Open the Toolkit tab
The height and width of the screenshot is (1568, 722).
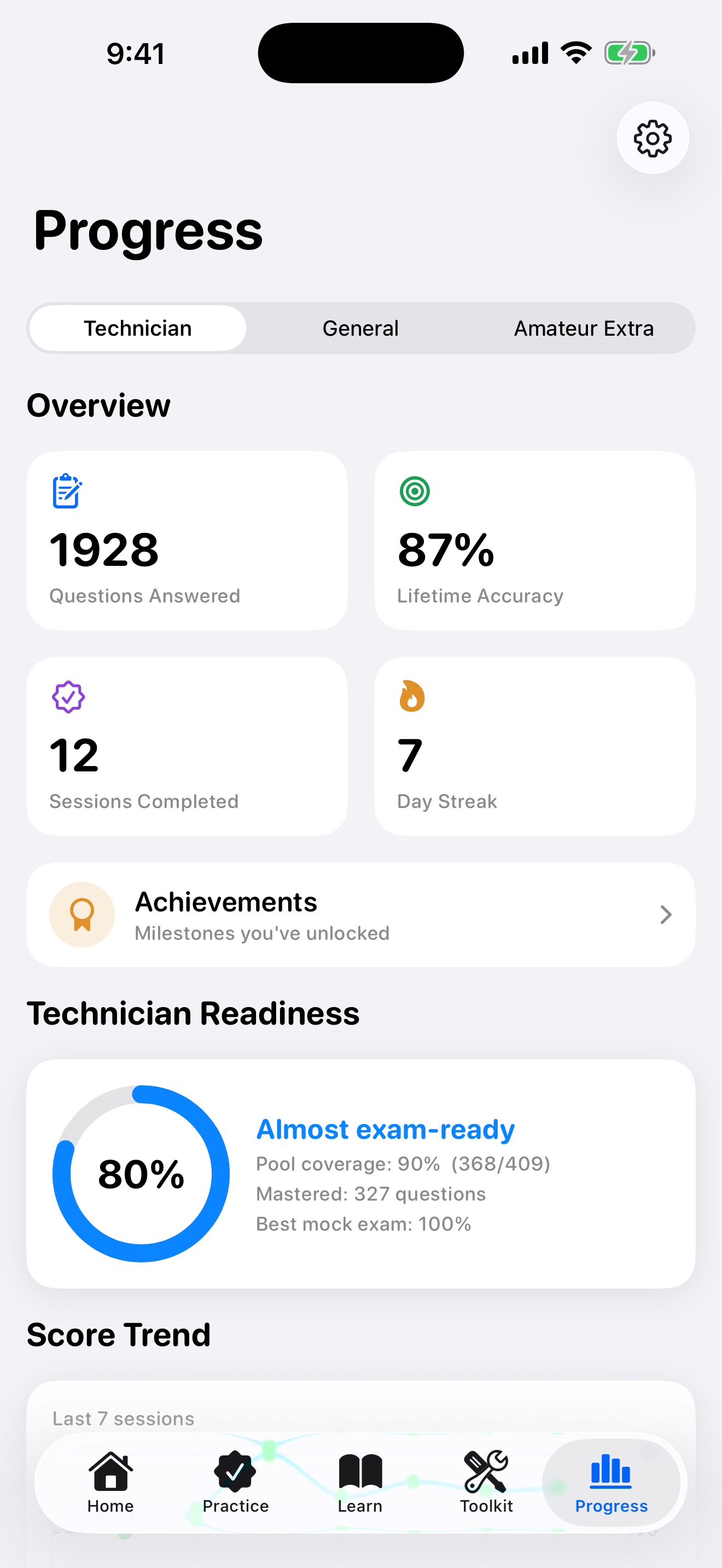click(x=486, y=1483)
